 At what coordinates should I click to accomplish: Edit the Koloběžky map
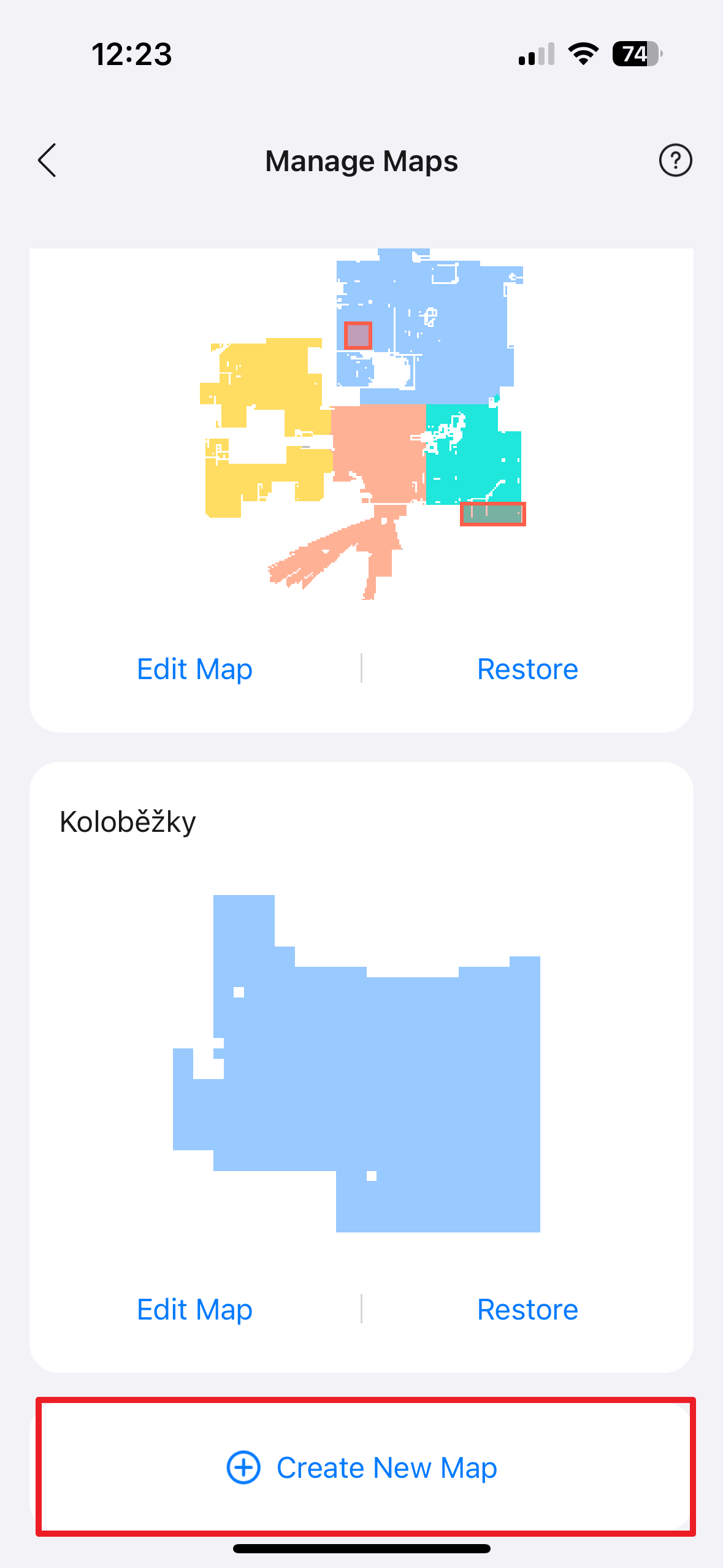(x=194, y=1309)
